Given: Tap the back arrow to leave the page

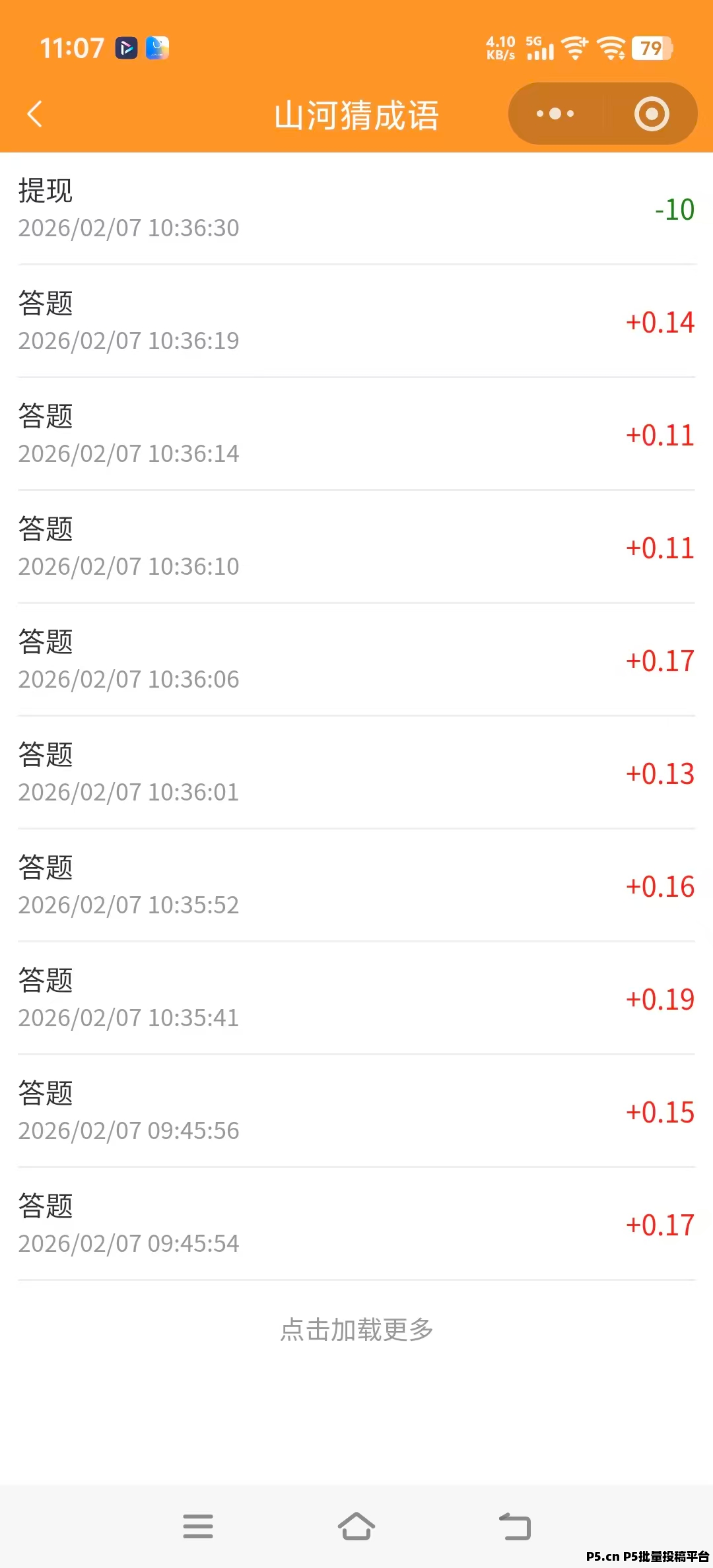Looking at the screenshot, I should click(34, 114).
